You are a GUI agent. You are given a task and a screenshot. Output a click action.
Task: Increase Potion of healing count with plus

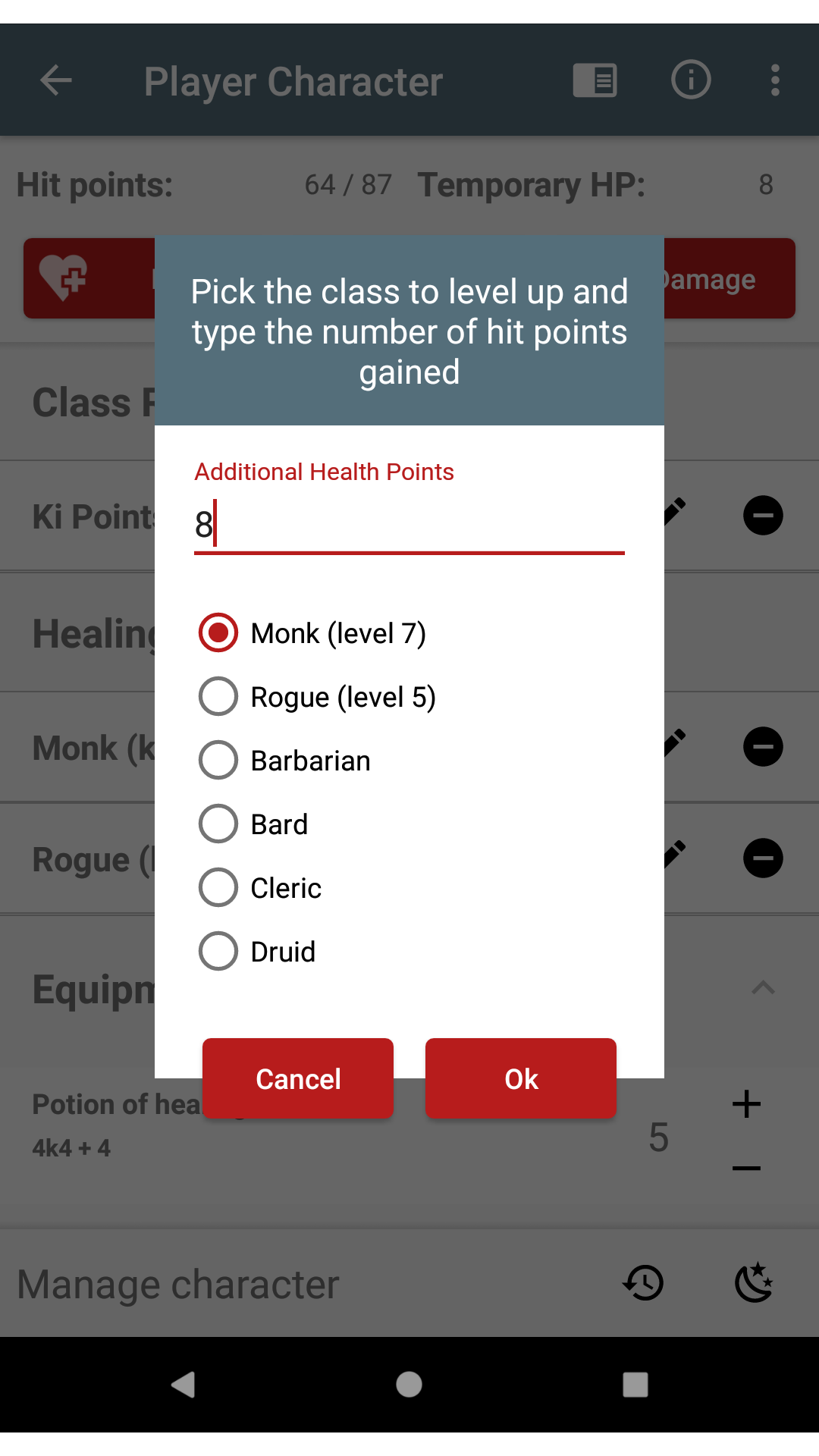[746, 1104]
